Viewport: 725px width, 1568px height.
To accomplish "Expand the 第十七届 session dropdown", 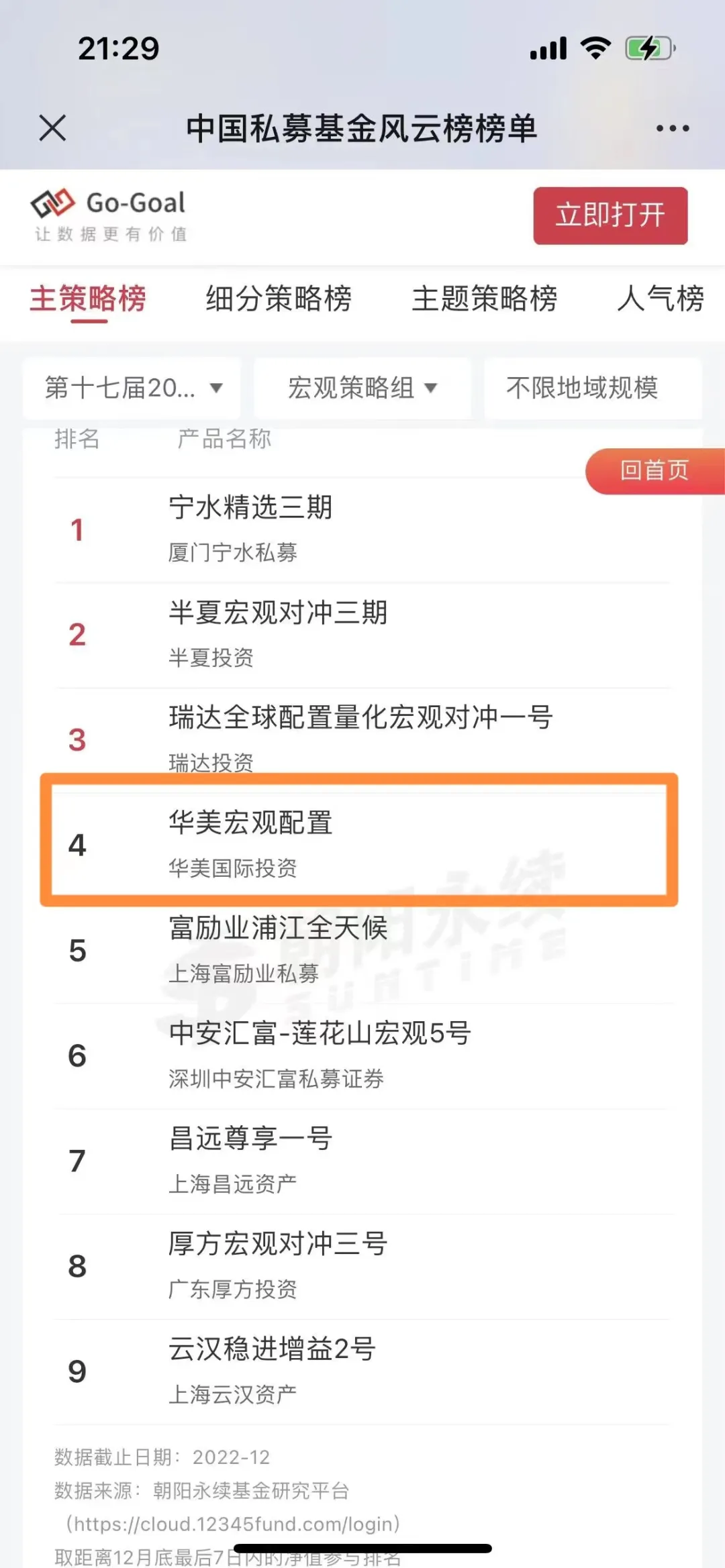I will coord(132,388).
